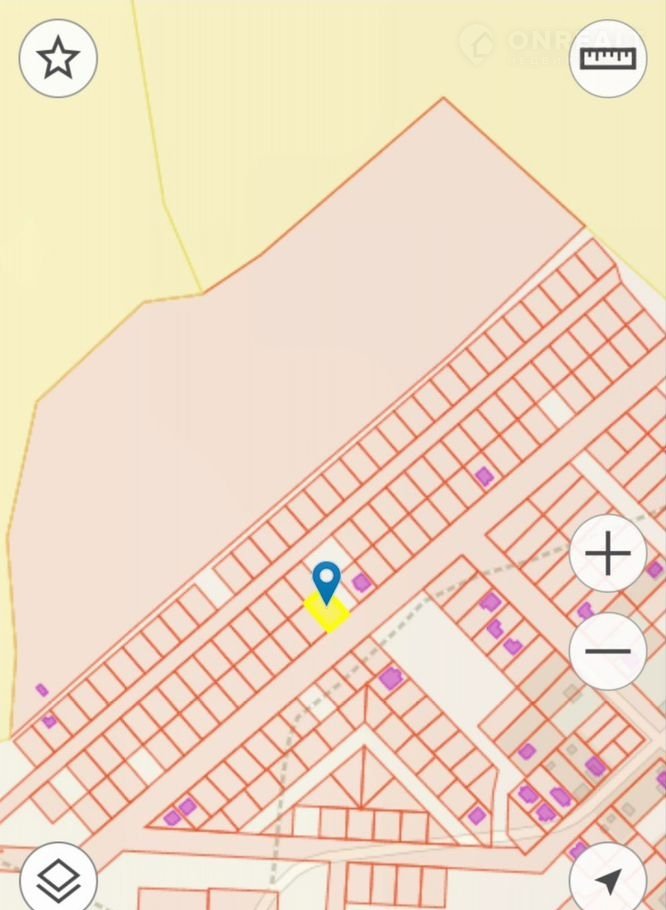Viewport: 666px width, 910px height.
Task: Zoom in on the map
Action: [x=608, y=553]
